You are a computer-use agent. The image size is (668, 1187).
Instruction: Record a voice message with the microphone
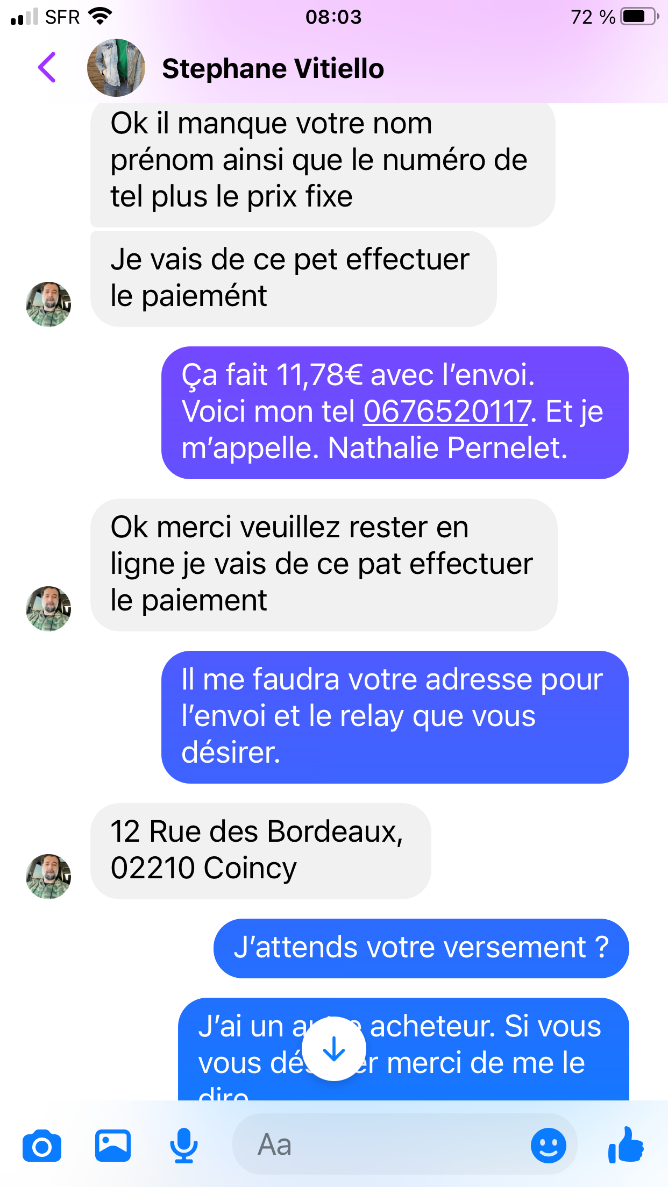coord(183,1145)
